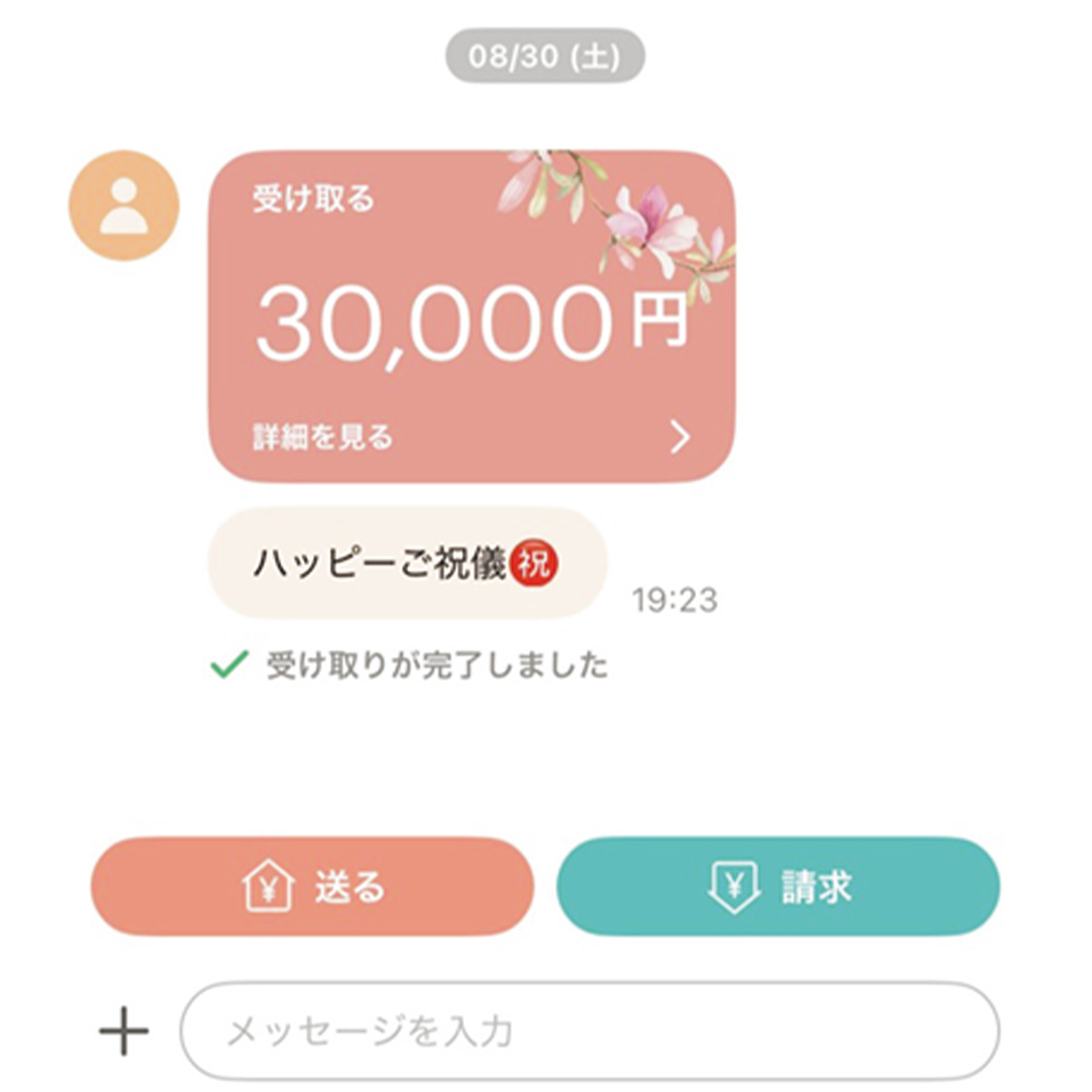Focus the メッセージを入力 message field
This screenshot has width=1092, height=1092.
pyautogui.click(x=589, y=1031)
